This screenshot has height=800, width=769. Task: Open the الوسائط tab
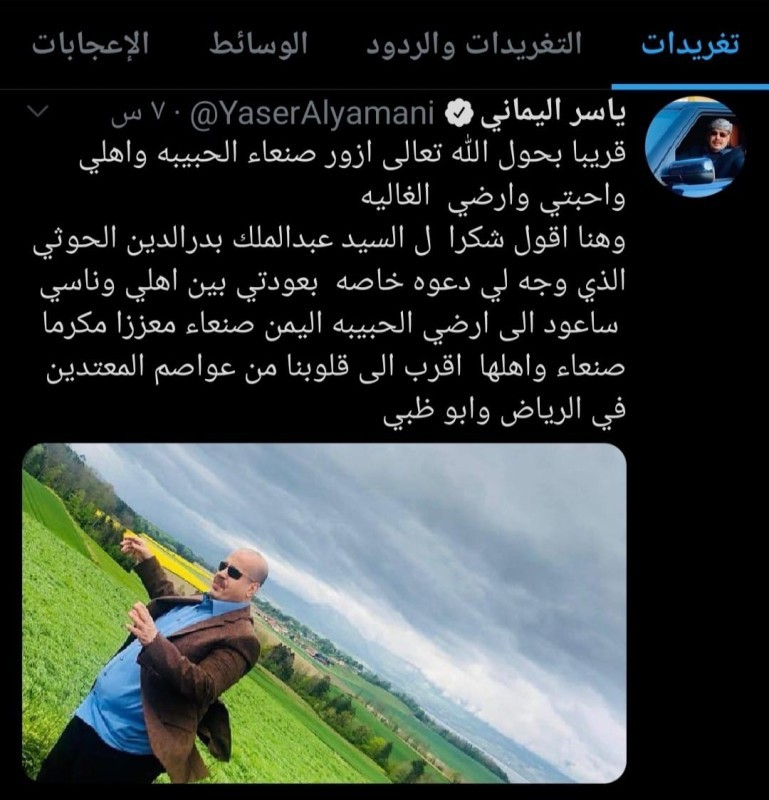[x=258, y=46]
